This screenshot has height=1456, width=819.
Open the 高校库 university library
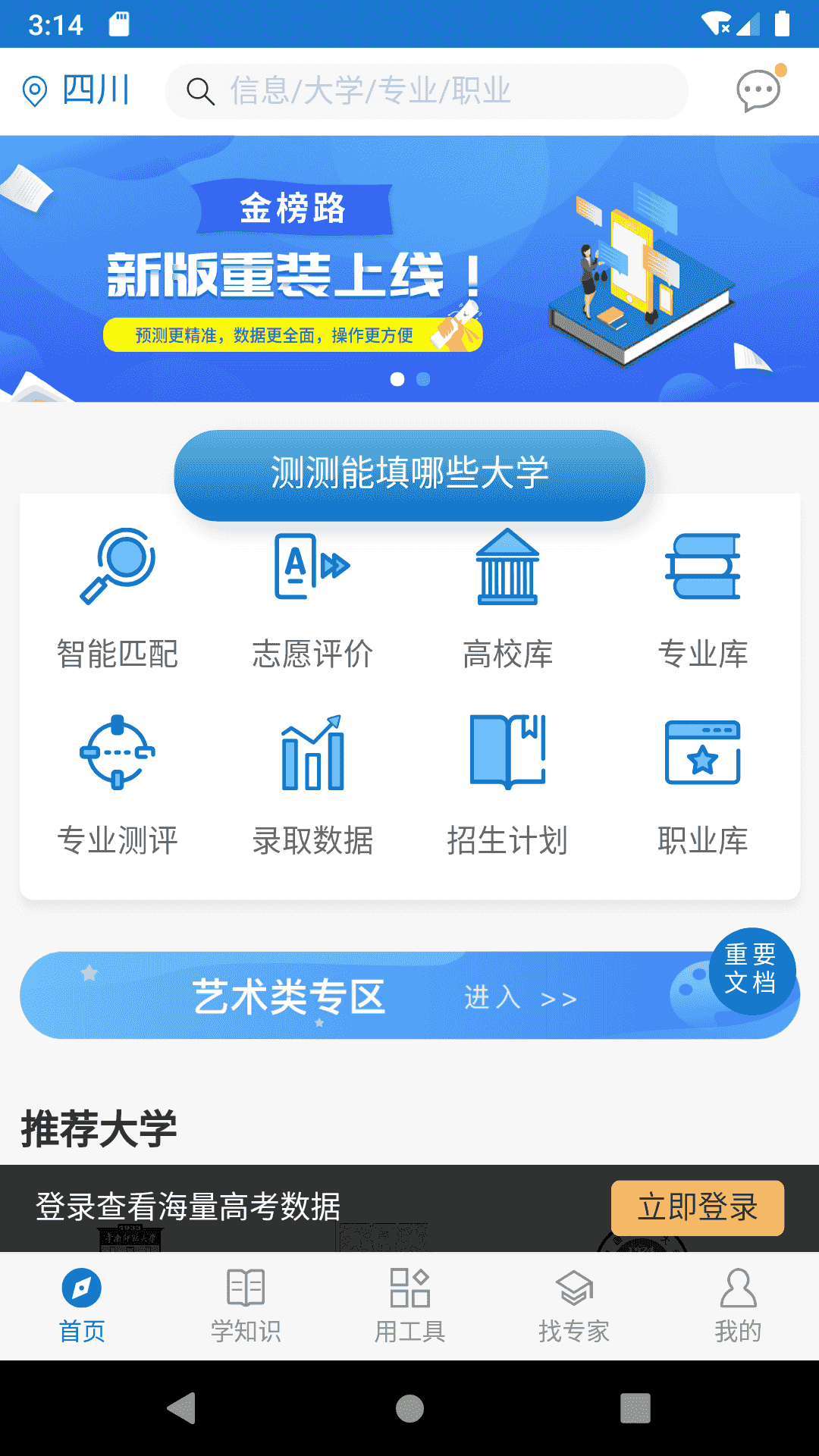coord(508,599)
